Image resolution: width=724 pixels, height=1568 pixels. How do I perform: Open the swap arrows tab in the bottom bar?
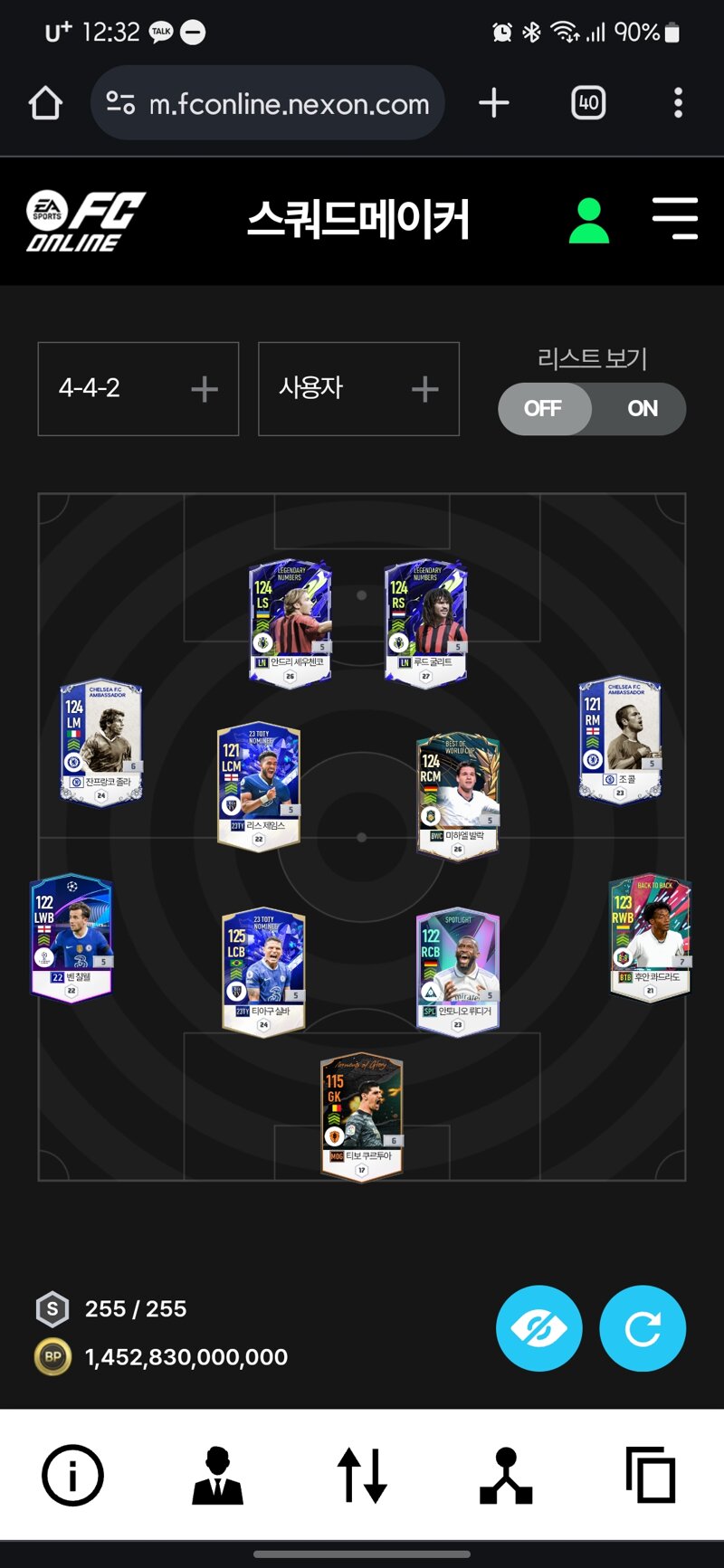pyautogui.click(x=362, y=1475)
